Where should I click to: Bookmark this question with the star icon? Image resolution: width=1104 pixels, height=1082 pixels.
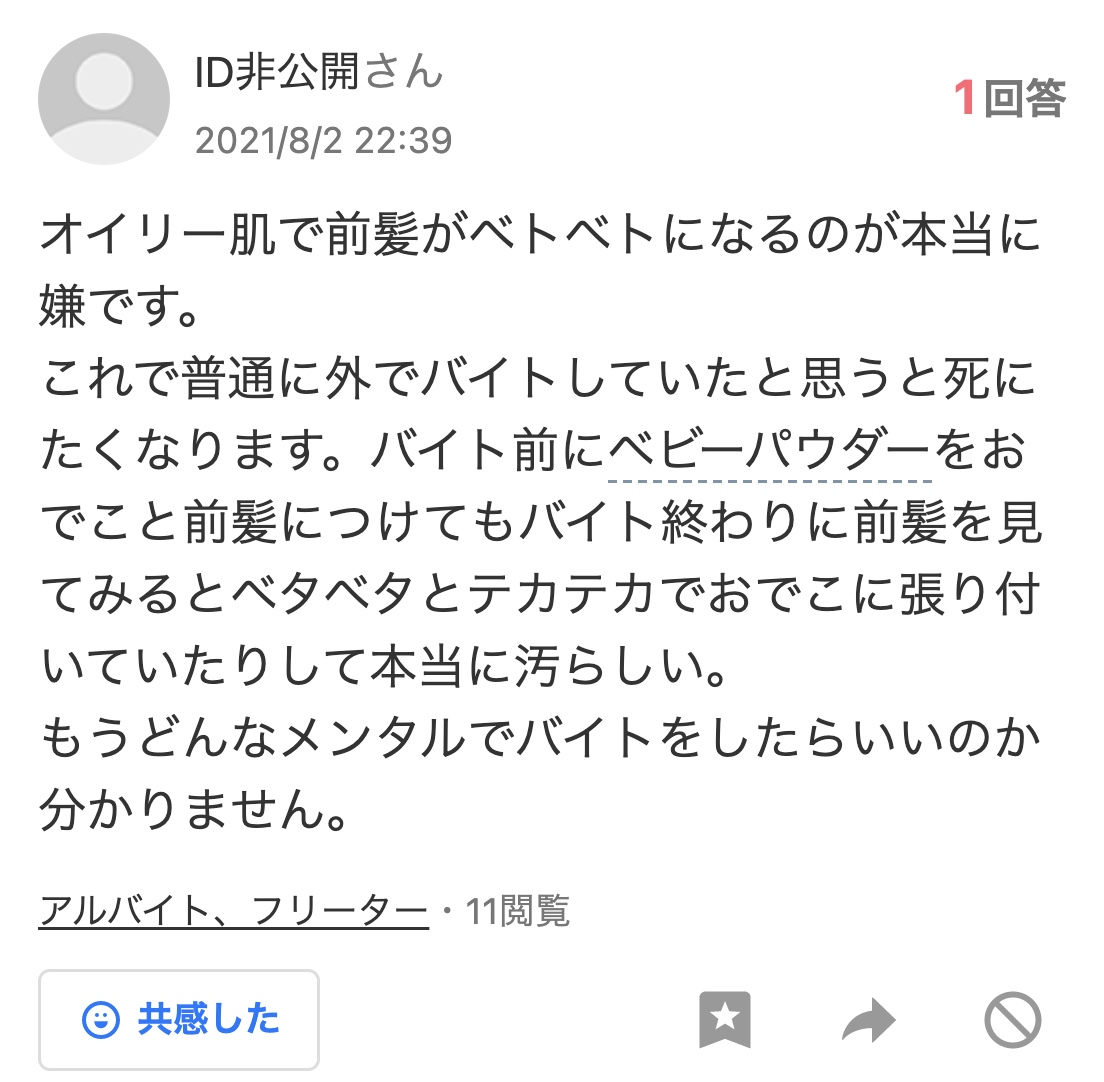pos(724,1020)
